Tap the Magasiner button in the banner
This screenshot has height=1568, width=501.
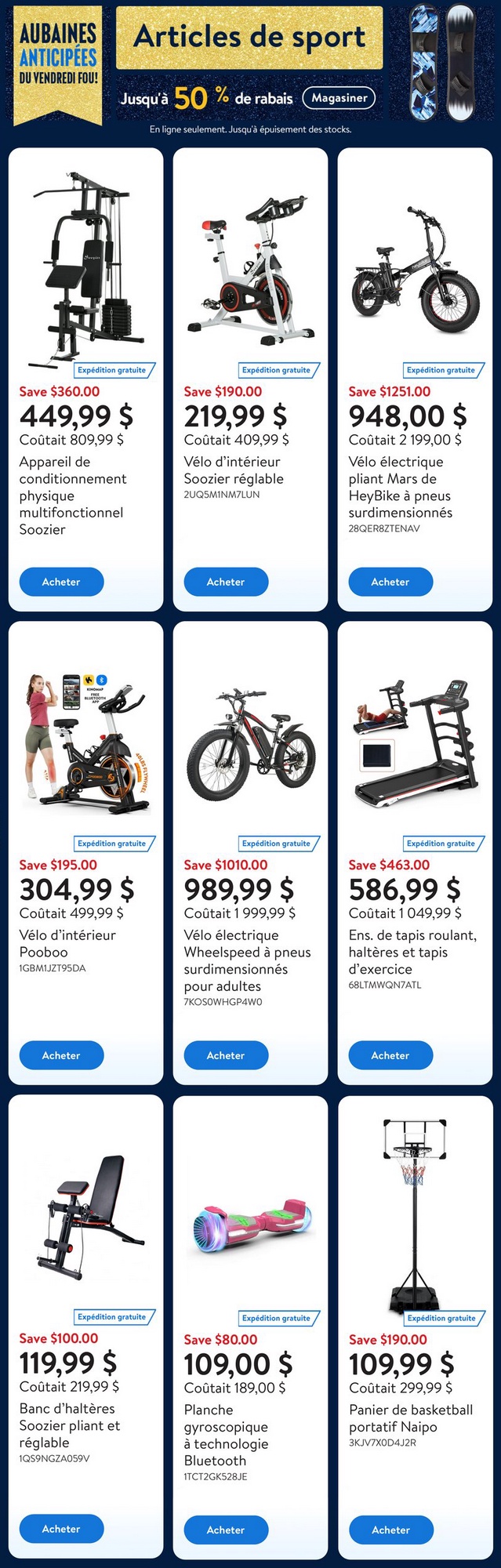tap(339, 98)
